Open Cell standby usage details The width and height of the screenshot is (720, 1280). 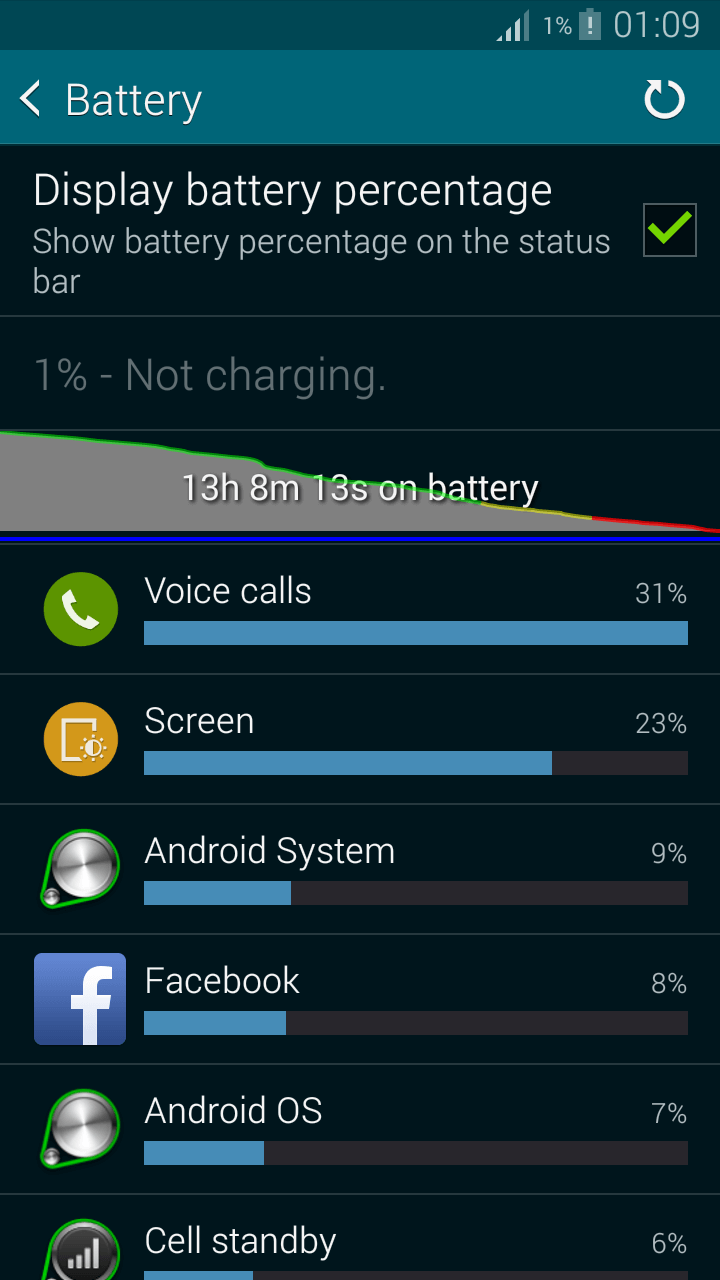tap(360, 1238)
